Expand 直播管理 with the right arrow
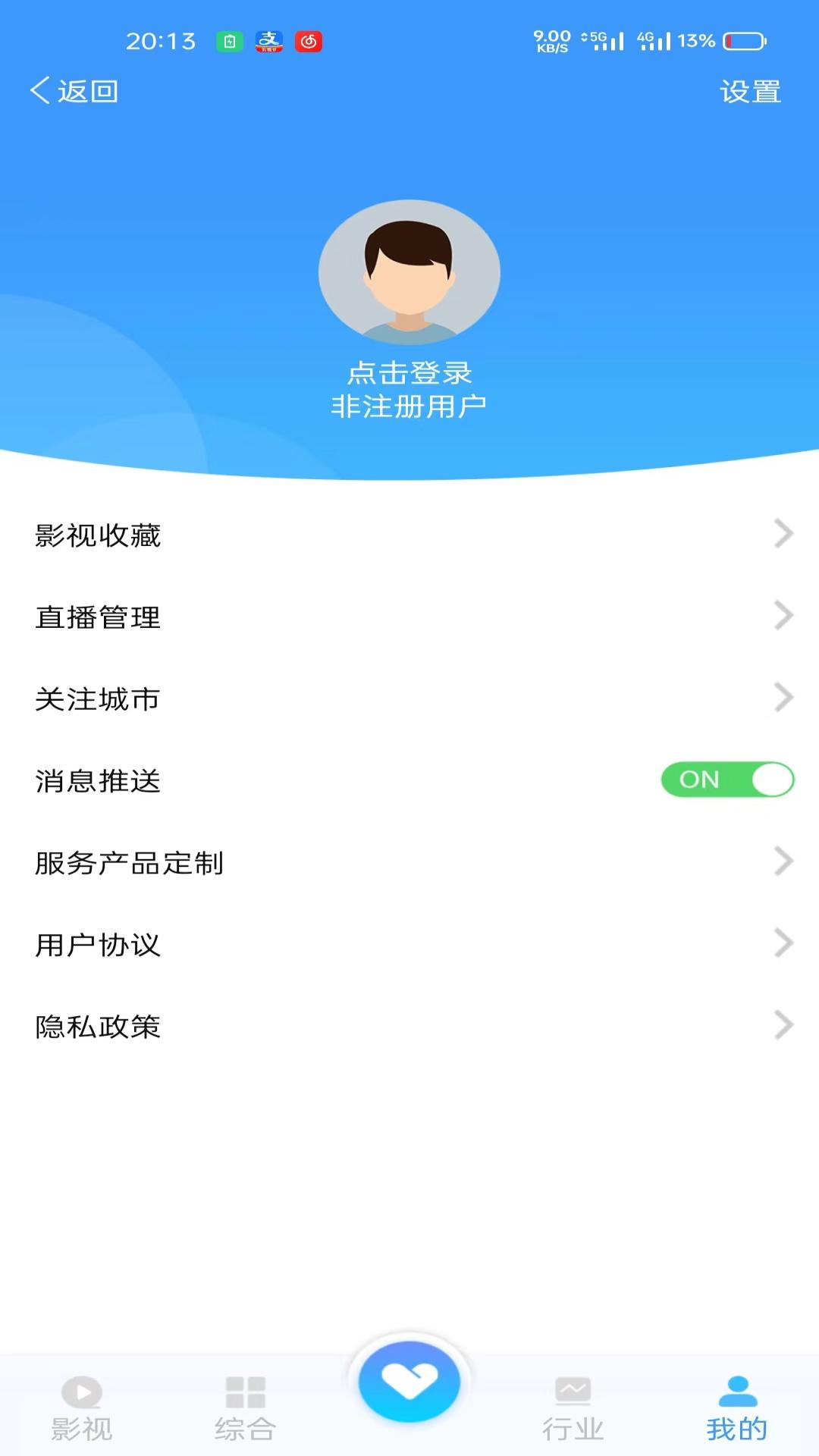The height and width of the screenshot is (1456, 819). (x=783, y=617)
